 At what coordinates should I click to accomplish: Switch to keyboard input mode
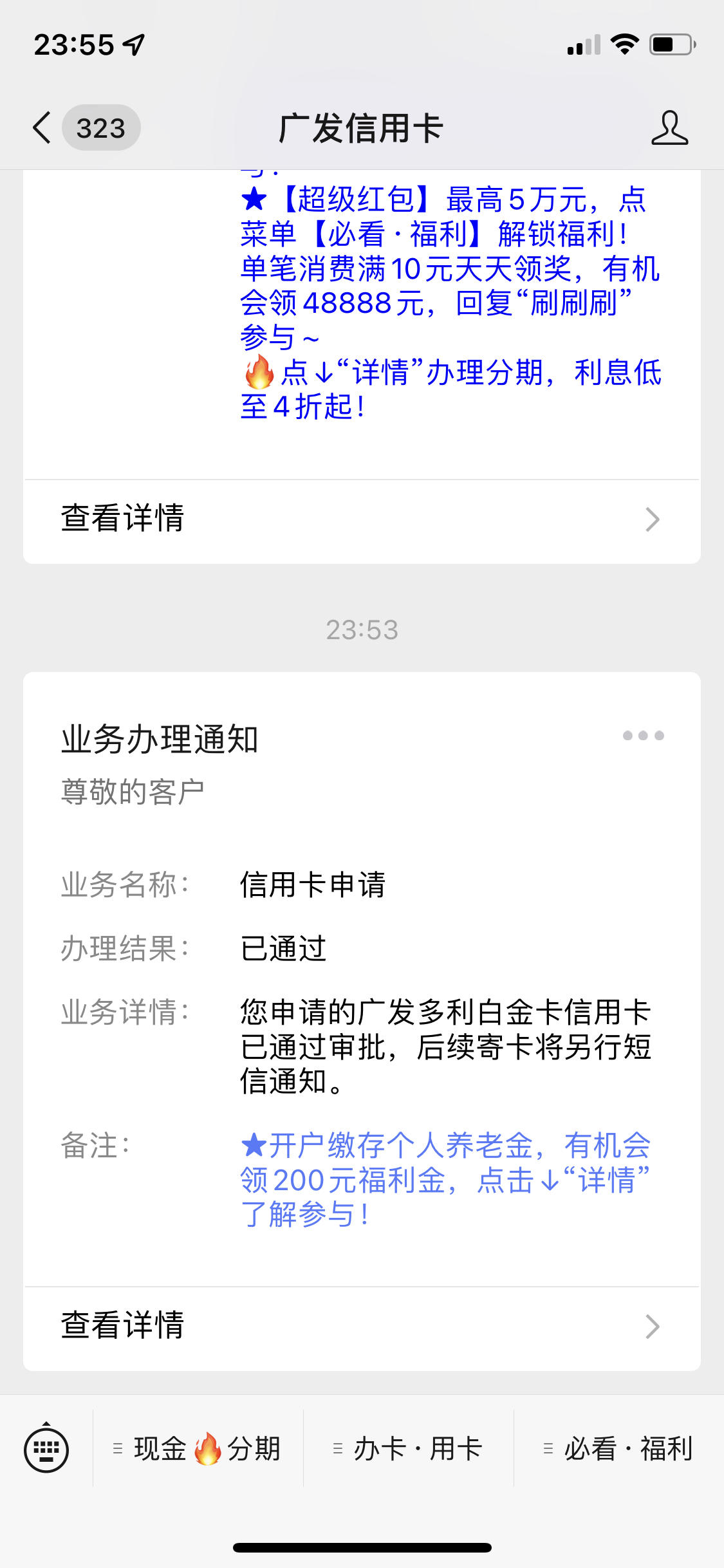tap(46, 1450)
